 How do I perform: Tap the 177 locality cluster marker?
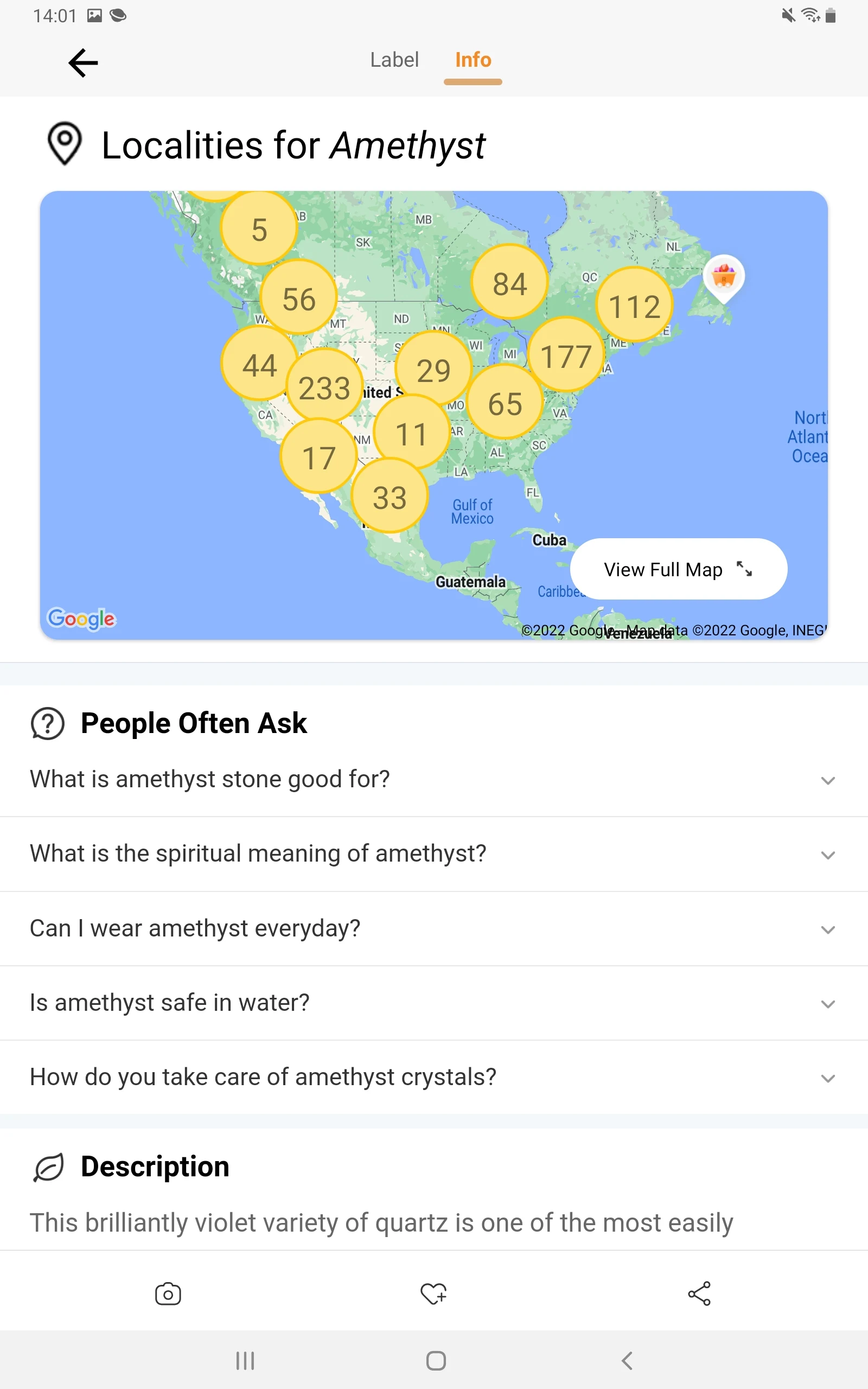(566, 356)
